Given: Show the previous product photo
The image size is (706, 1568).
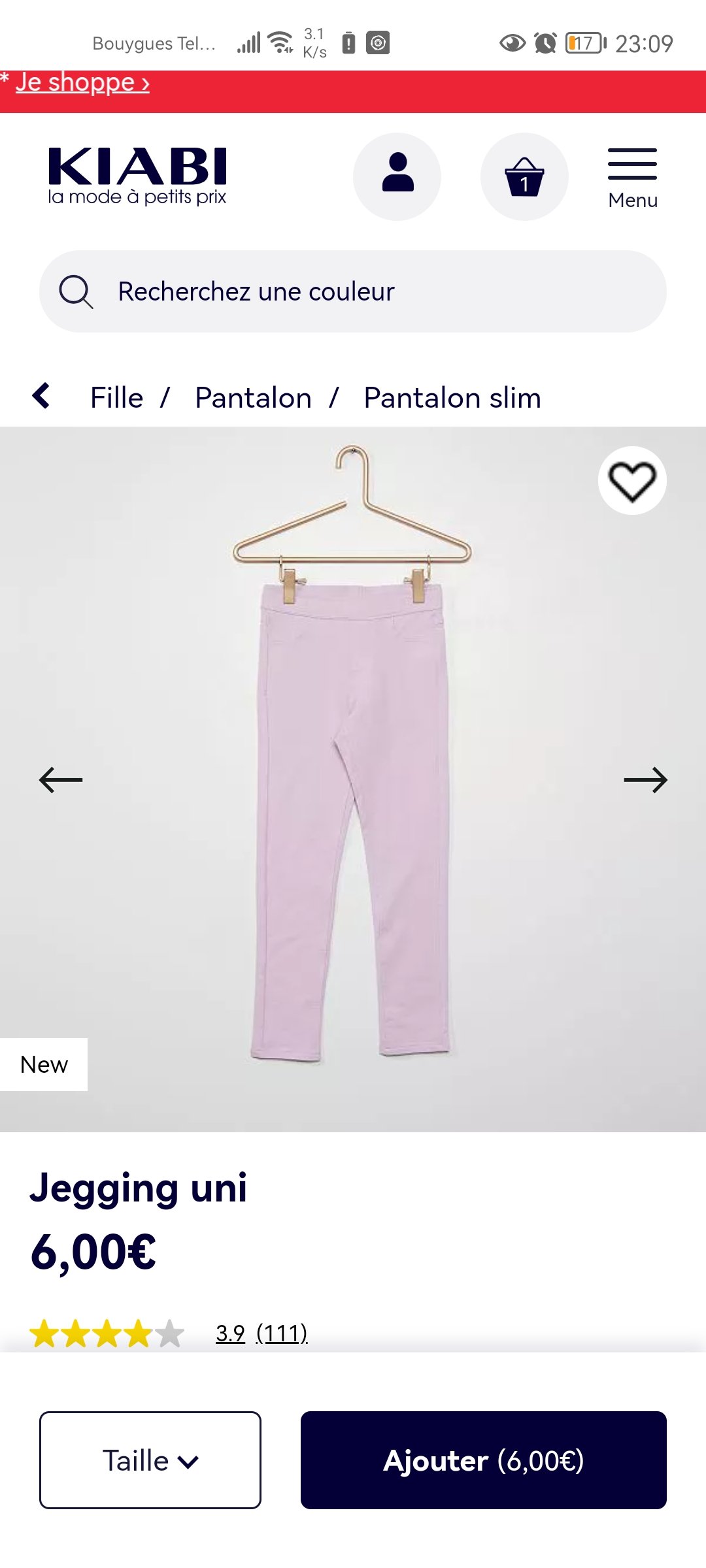Looking at the screenshot, I should click(61, 779).
